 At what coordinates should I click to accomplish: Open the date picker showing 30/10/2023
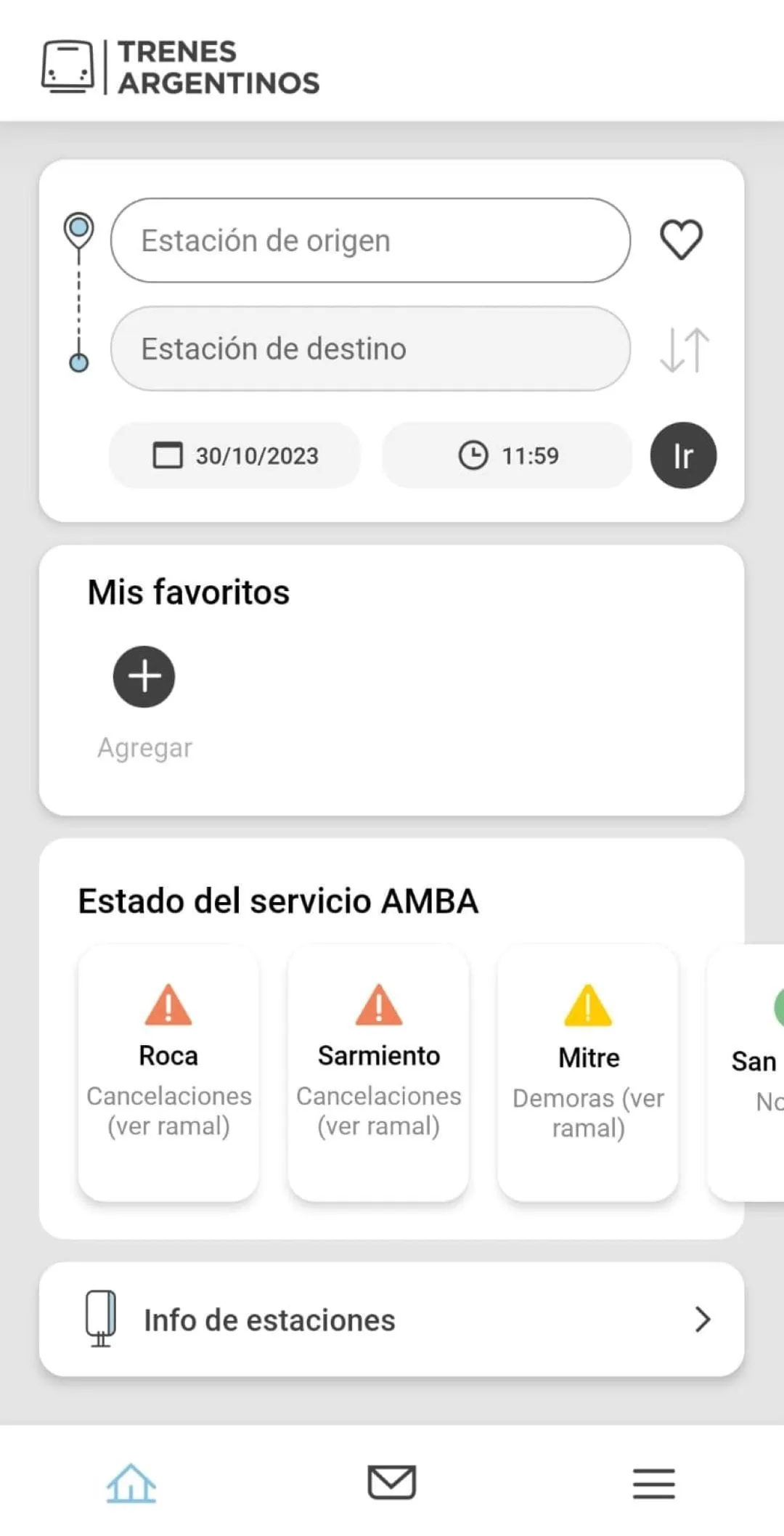(x=234, y=455)
